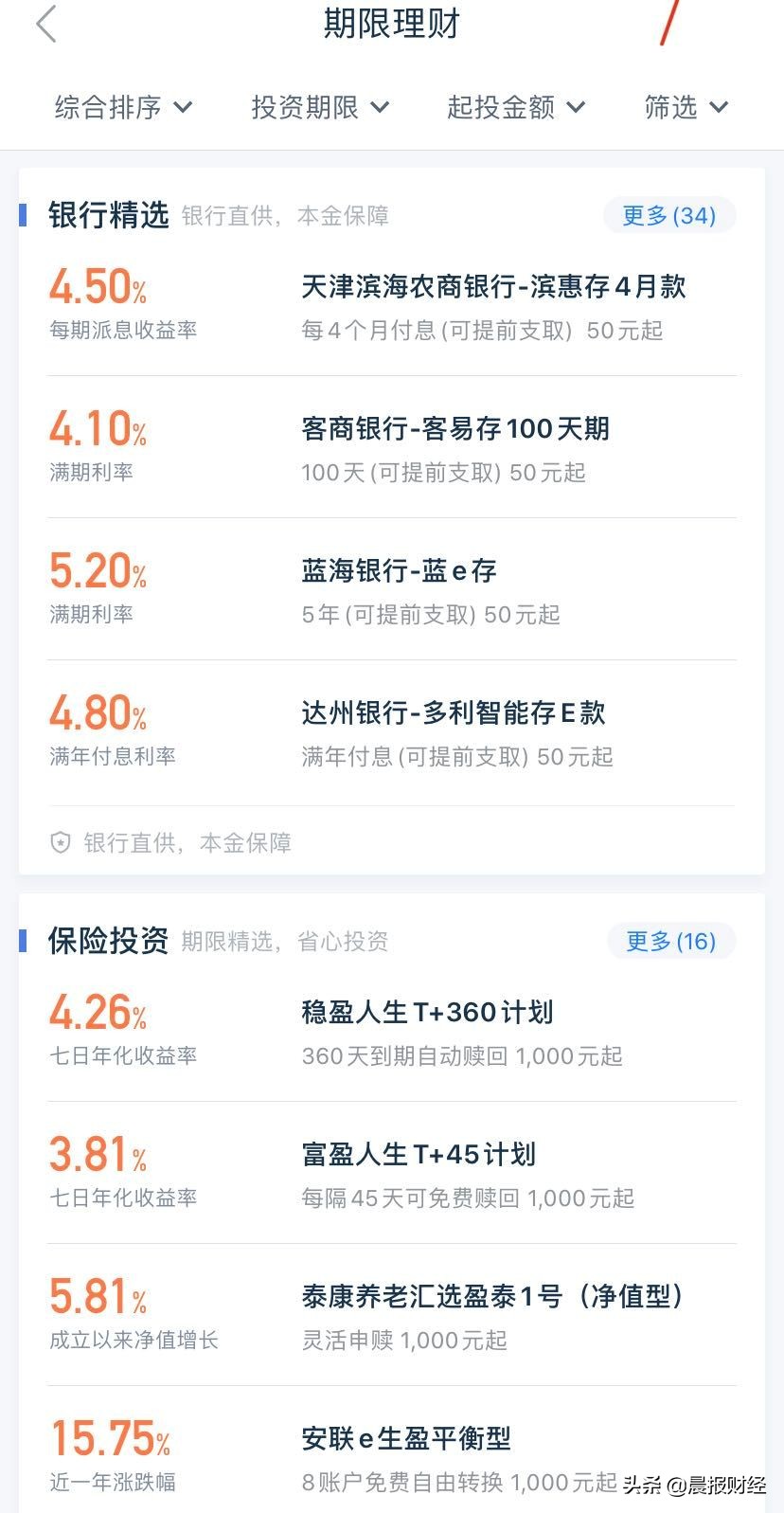Tap the 保险投资 section header
784x1513 pixels.
109,941
